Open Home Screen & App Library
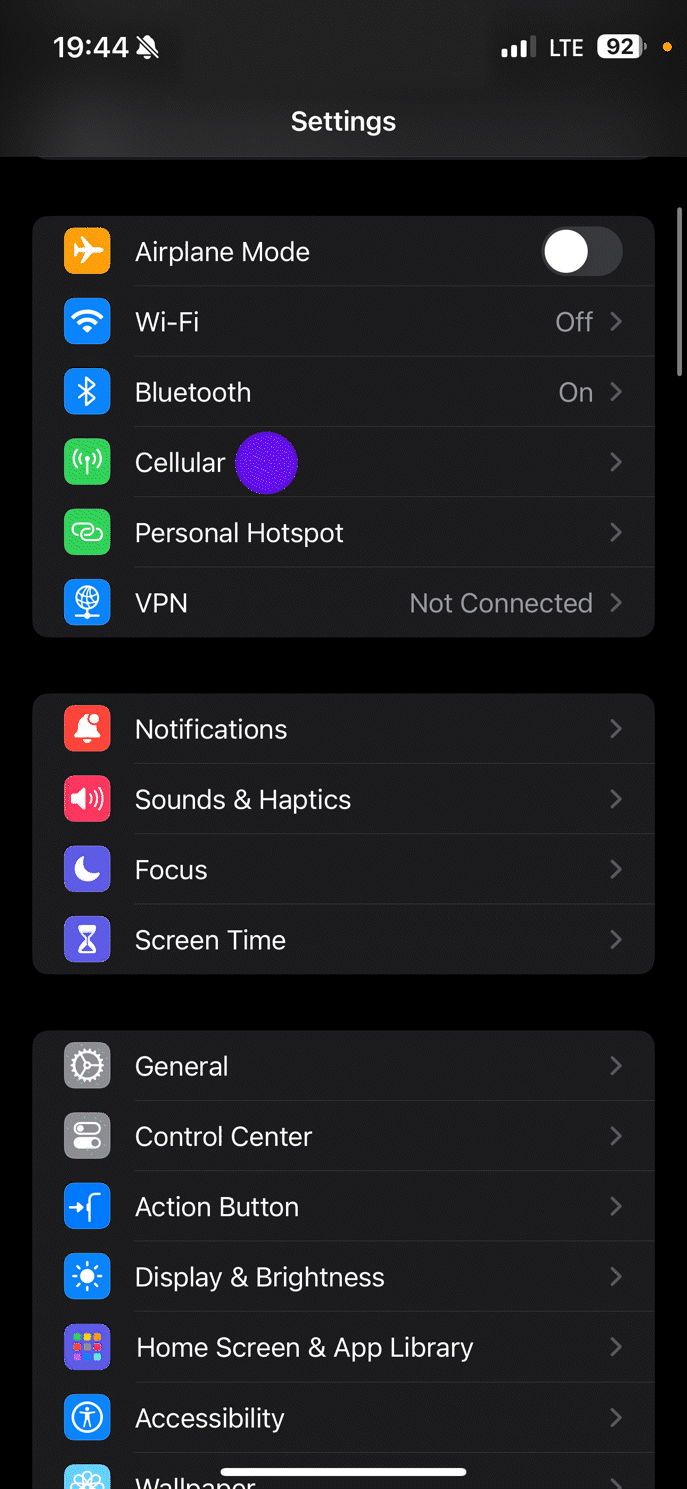This screenshot has width=687, height=1489. tap(343, 1347)
